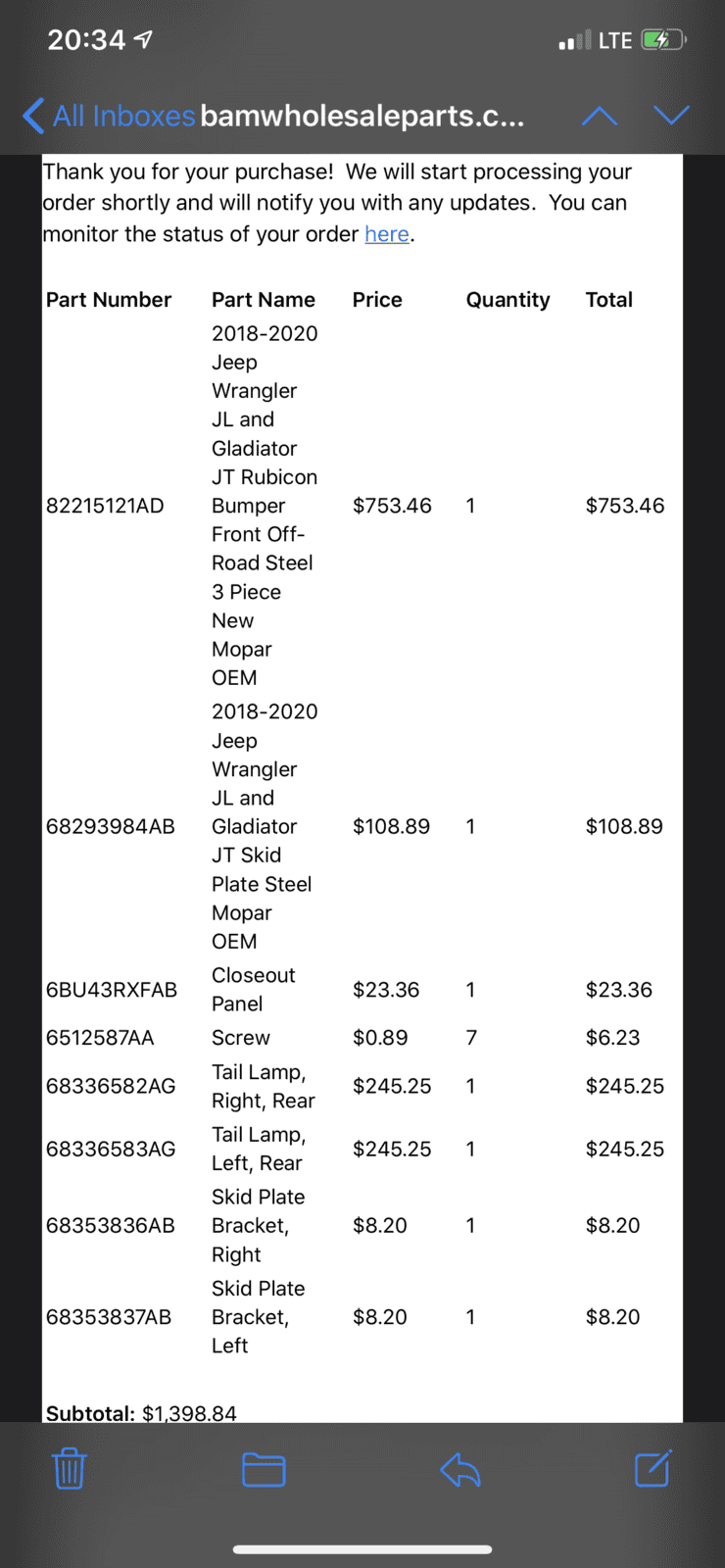
Task: Open the reply options arrow
Action: click(460, 1469)
